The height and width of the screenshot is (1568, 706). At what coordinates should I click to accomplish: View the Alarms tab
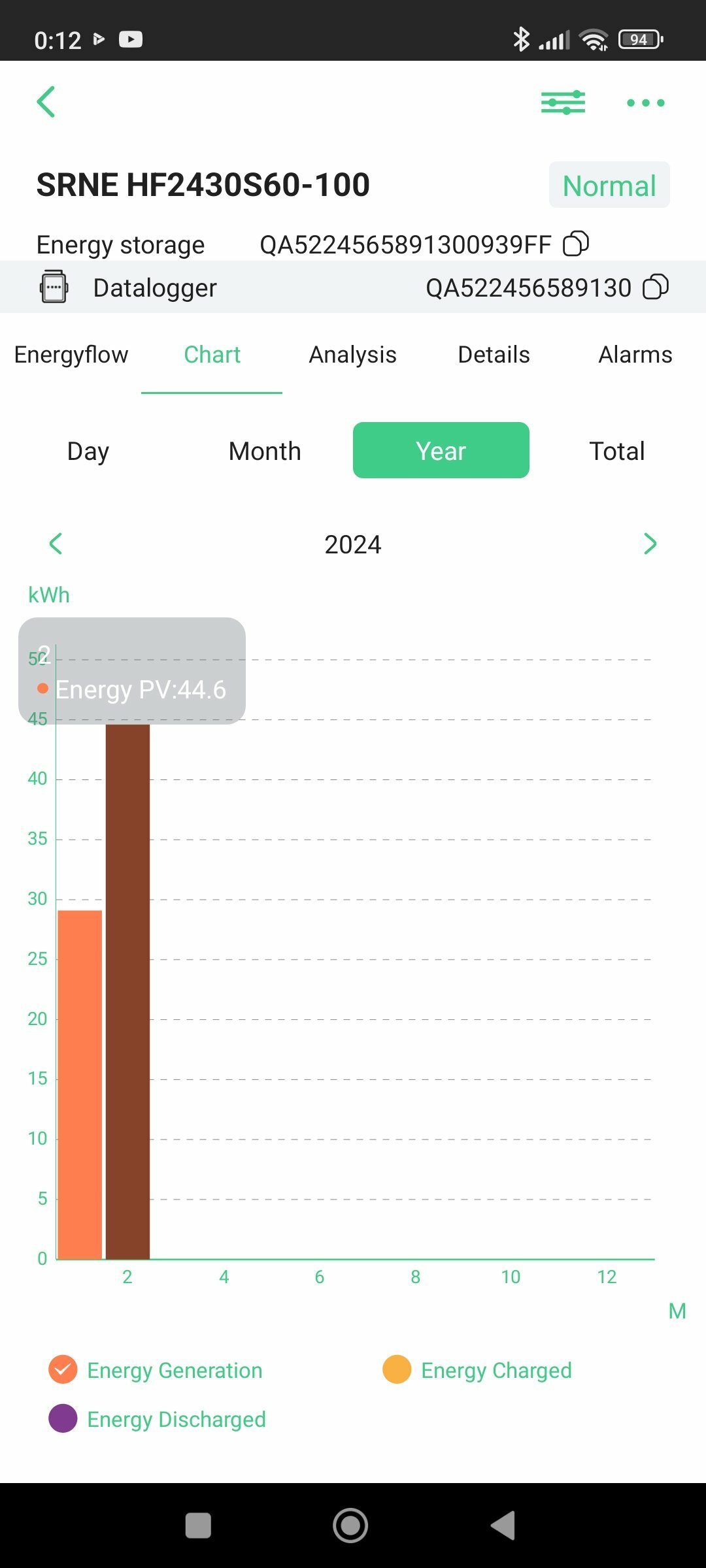(635, 355)
